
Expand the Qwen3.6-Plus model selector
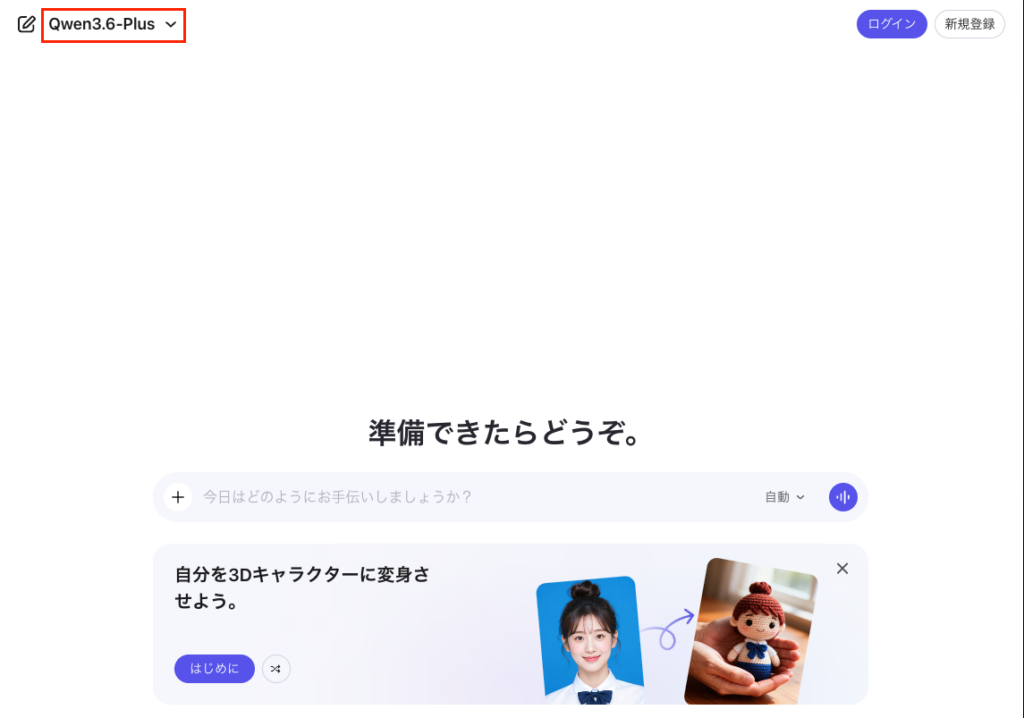pos(113,24)
